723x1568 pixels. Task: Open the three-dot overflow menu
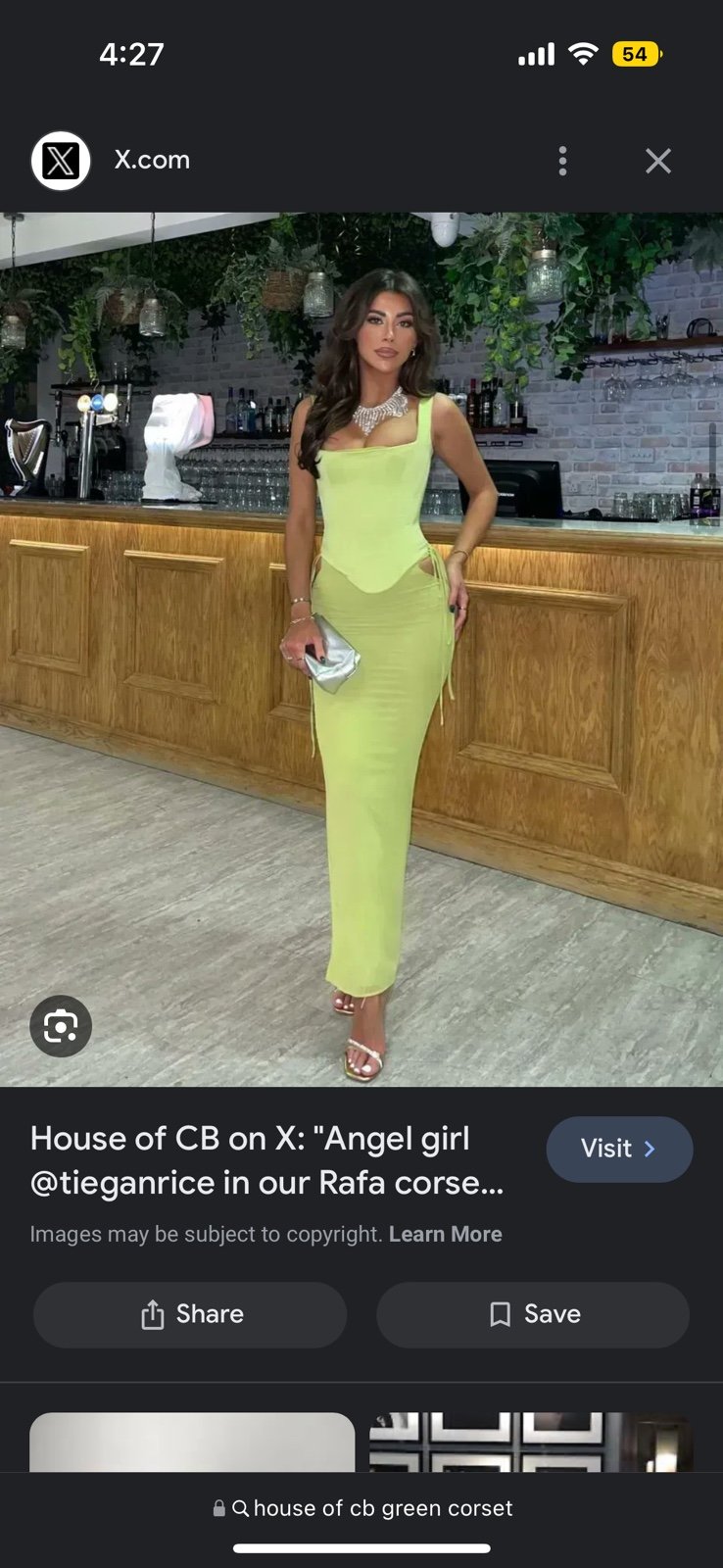coord(562,161)
